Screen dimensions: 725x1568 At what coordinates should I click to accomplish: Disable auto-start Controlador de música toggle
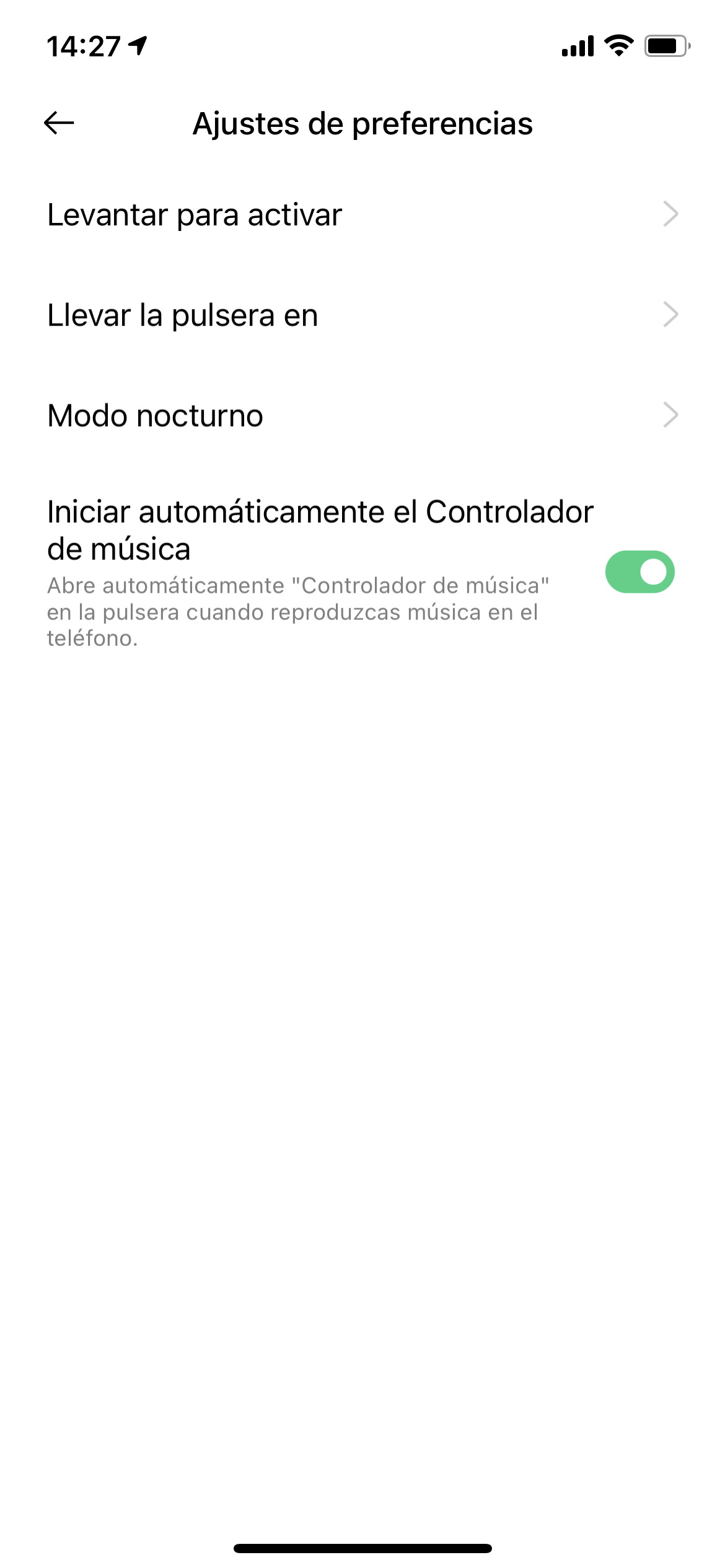pos(639,572)
